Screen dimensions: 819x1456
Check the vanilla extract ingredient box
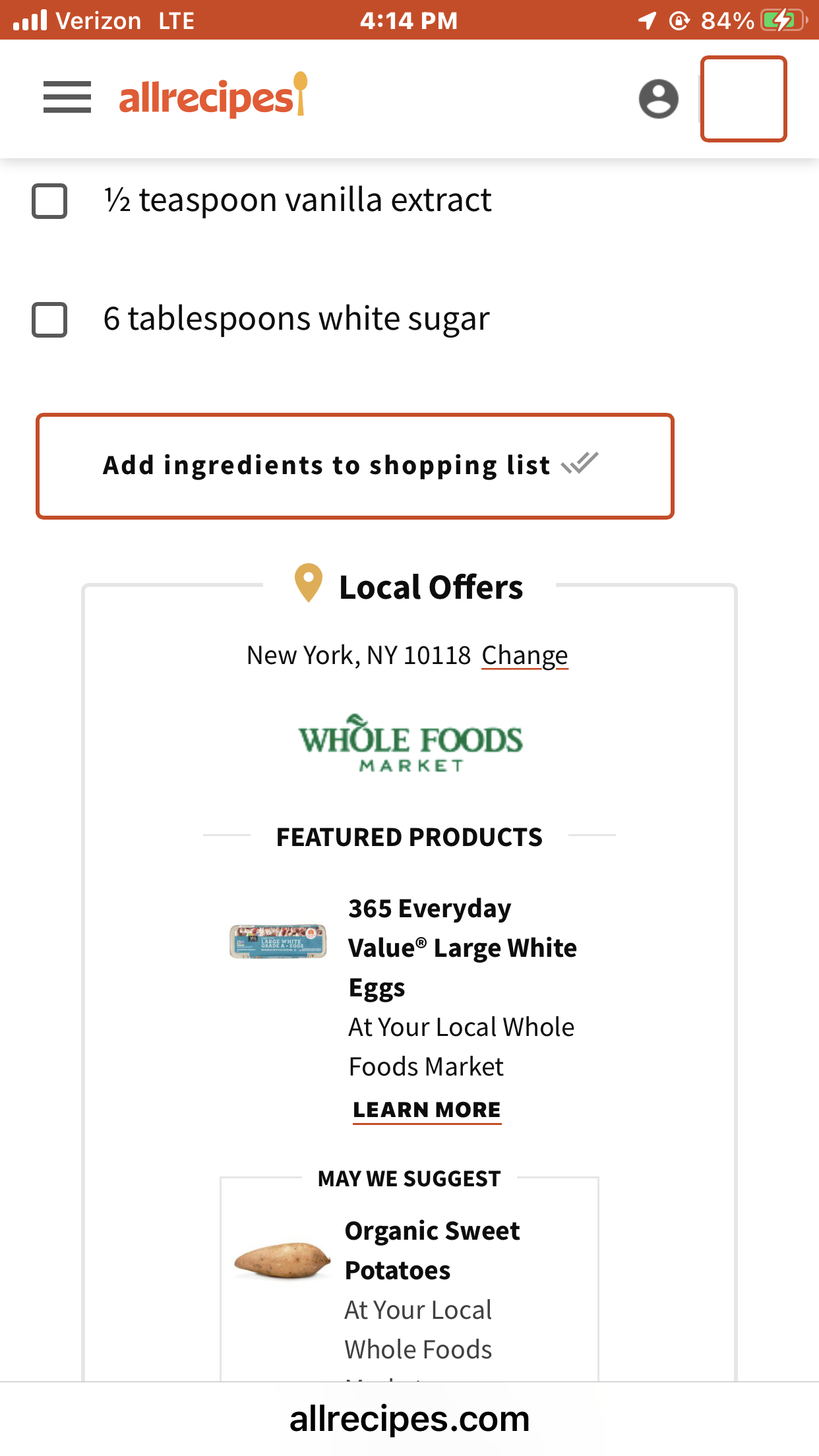49,200
